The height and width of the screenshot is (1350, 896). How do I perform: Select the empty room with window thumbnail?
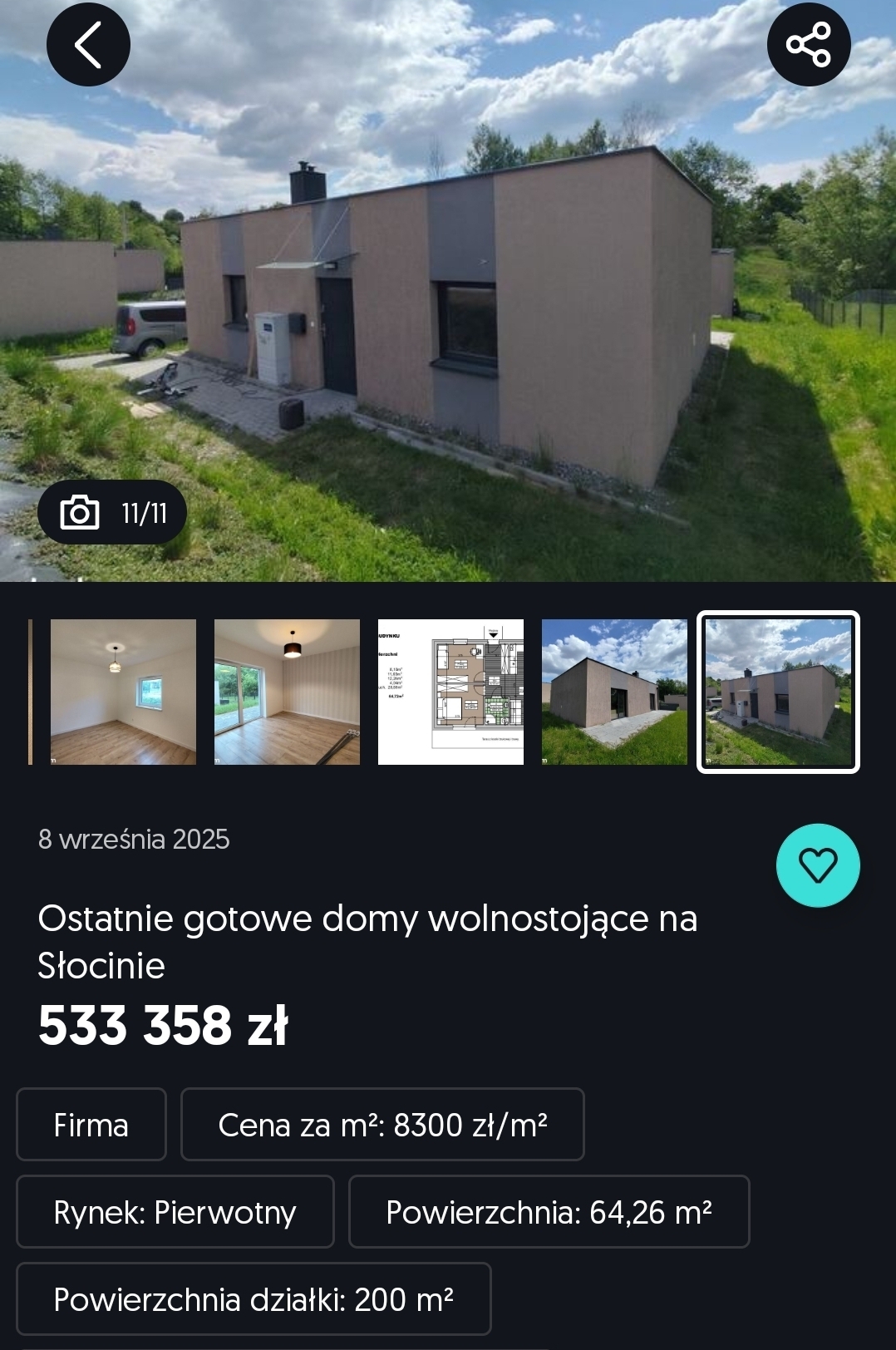point(123,692)
